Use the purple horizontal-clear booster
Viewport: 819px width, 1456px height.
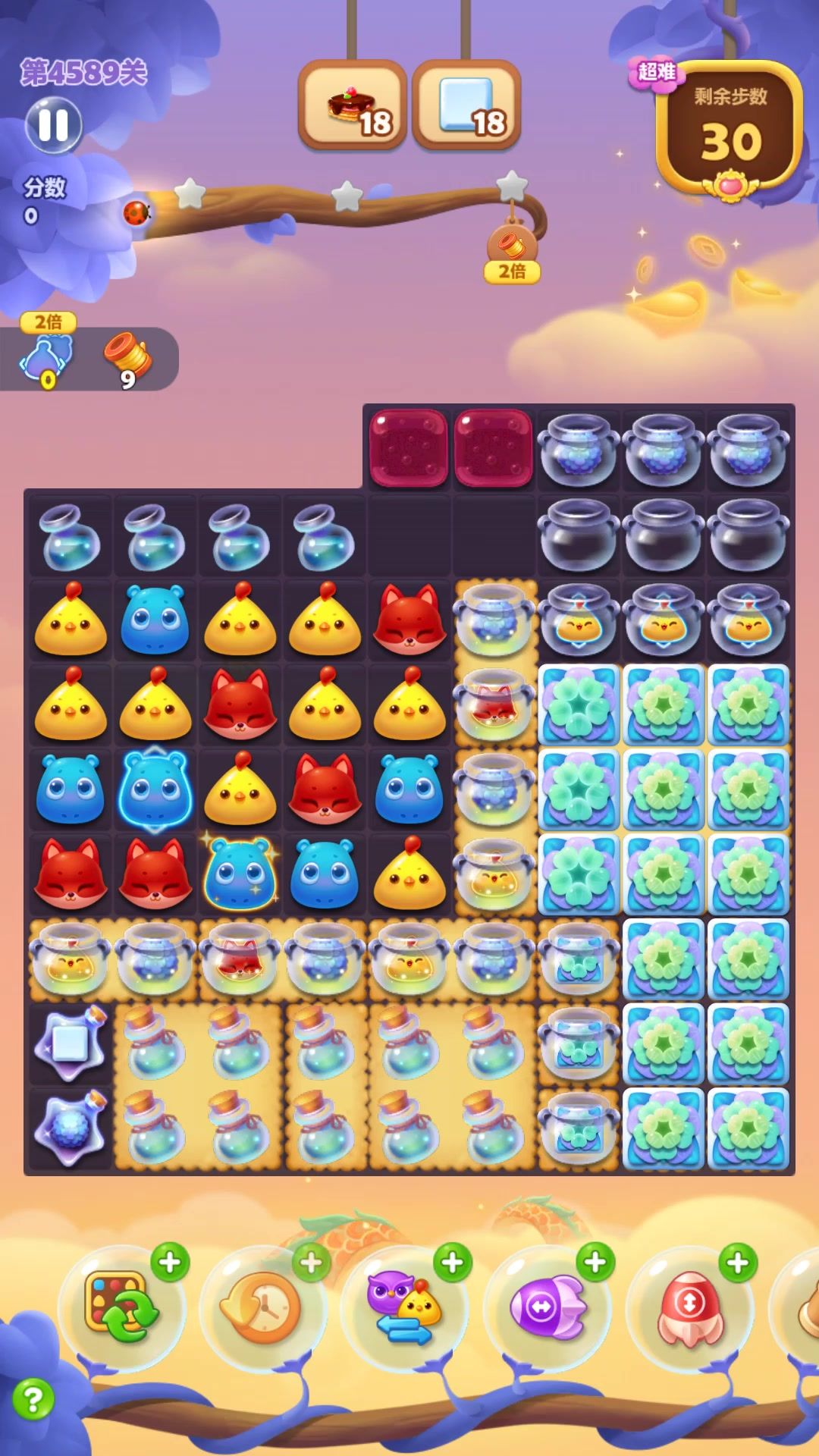click(x=548, y=1307)
